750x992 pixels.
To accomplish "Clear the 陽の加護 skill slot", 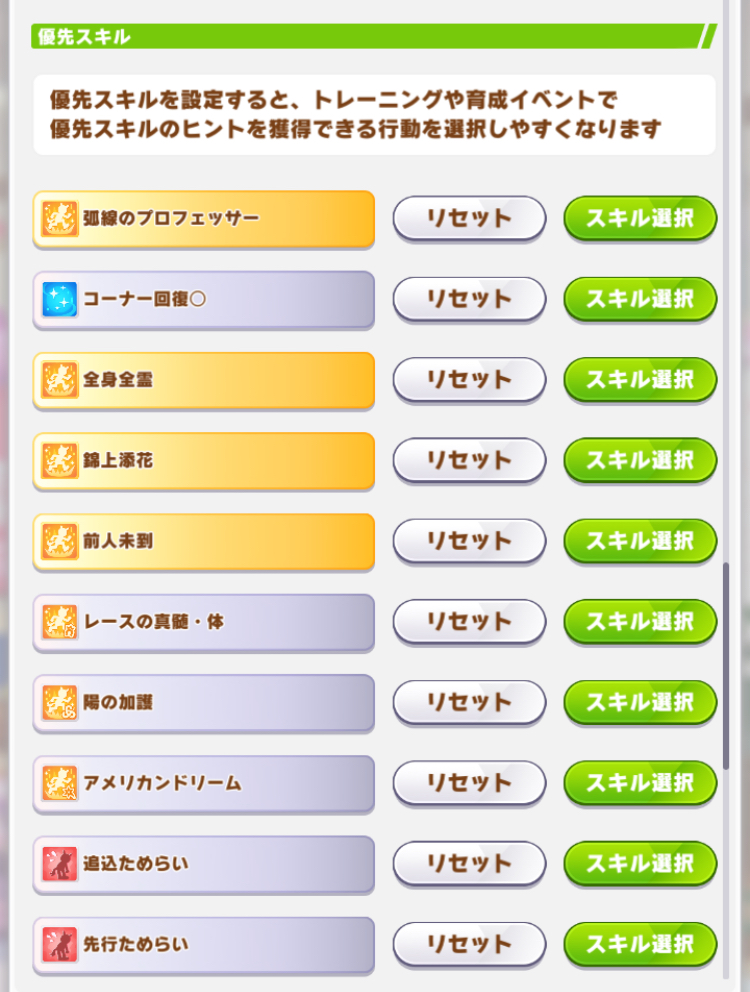I will click(x=469, y=702).
